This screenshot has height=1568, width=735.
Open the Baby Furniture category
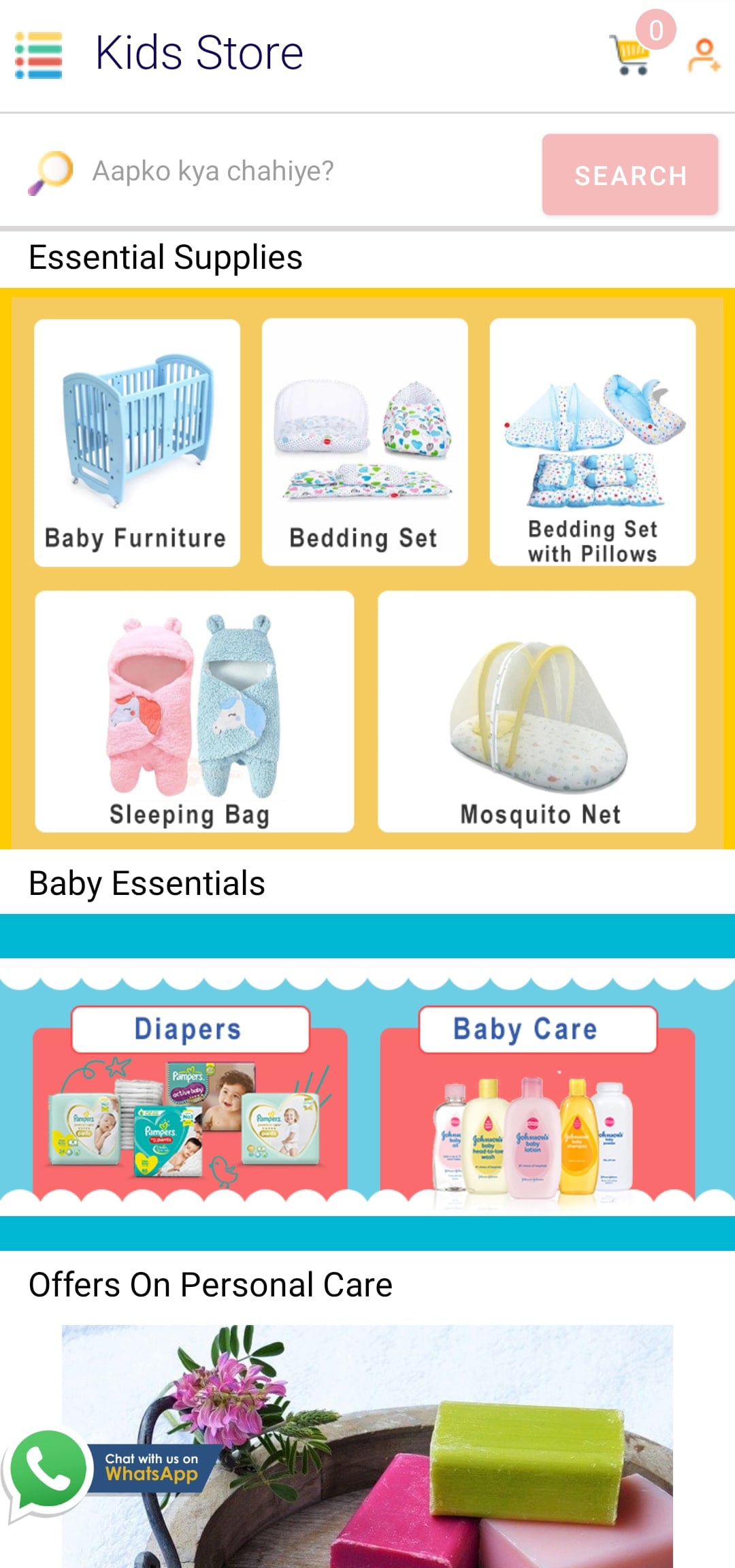[x=137, y=442]
